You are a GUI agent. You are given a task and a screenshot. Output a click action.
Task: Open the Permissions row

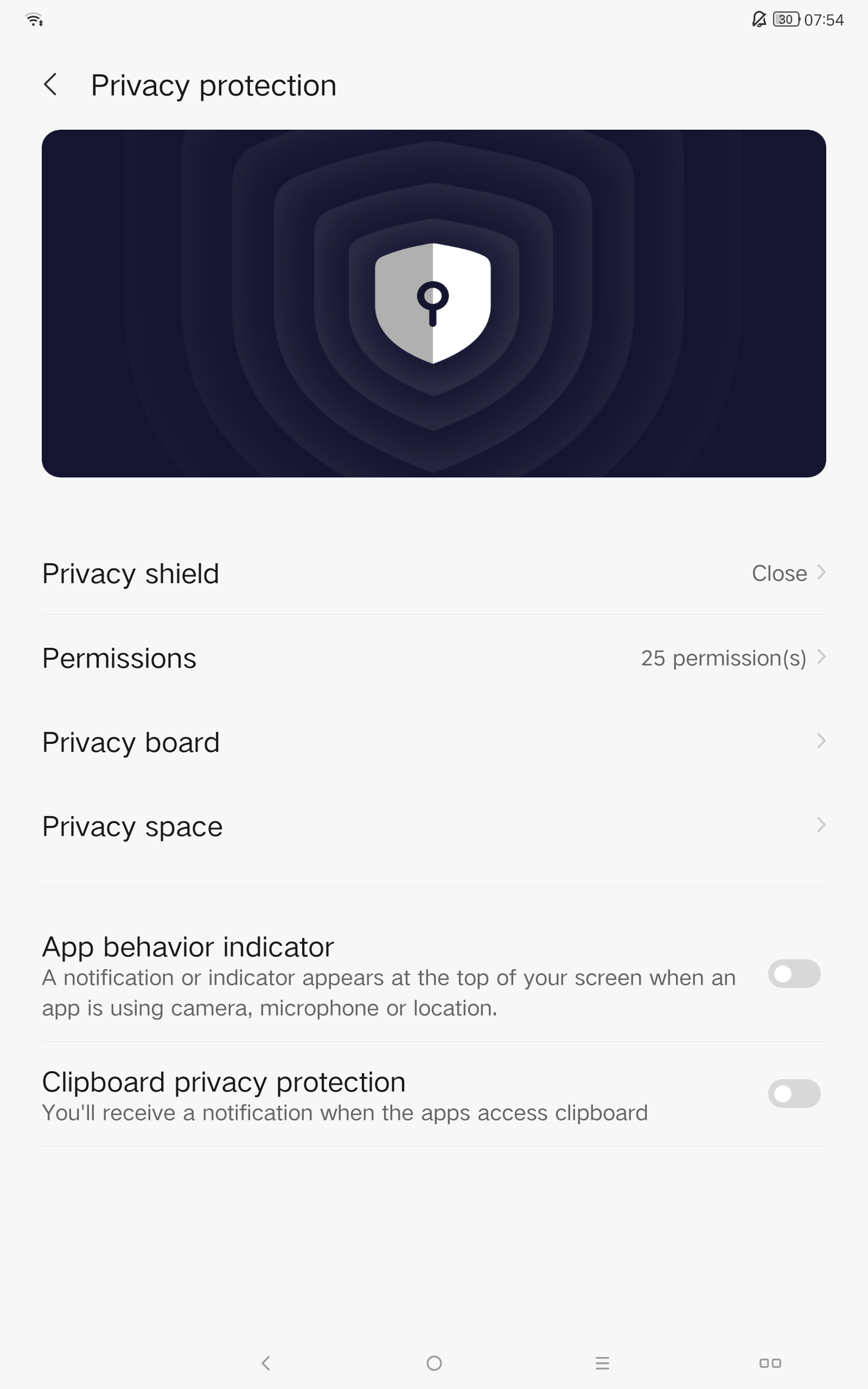(434, 658)
